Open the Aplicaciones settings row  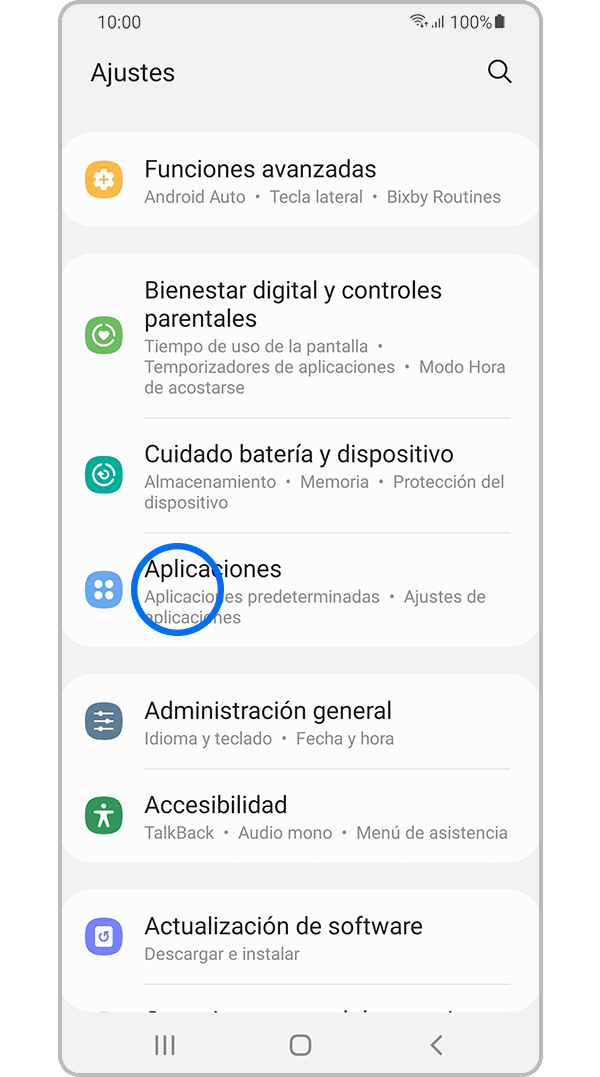pyautogui.click(x=300, y=590)
